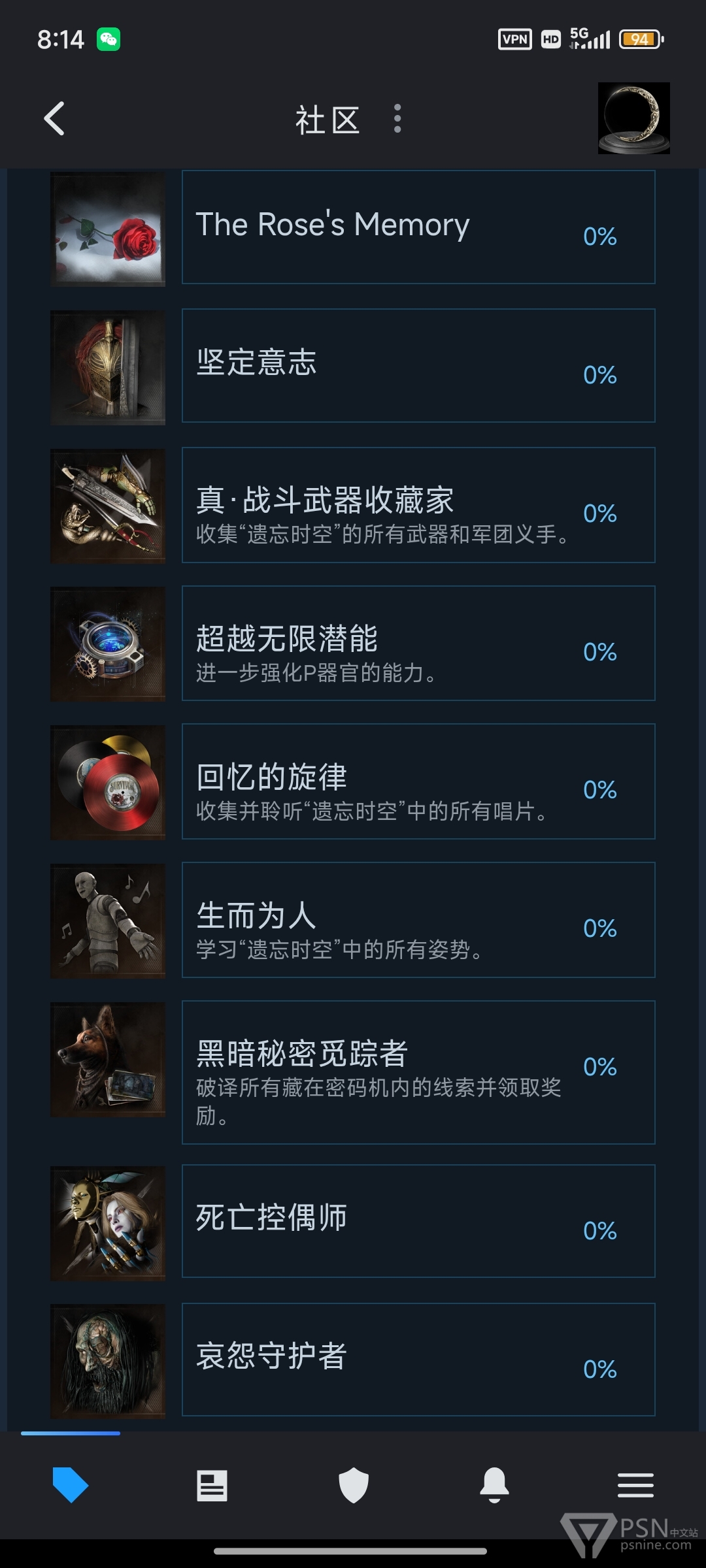The image size is (706, 1568).
Task: Open The Rose's Memory achievement
Action: (418, 227)
